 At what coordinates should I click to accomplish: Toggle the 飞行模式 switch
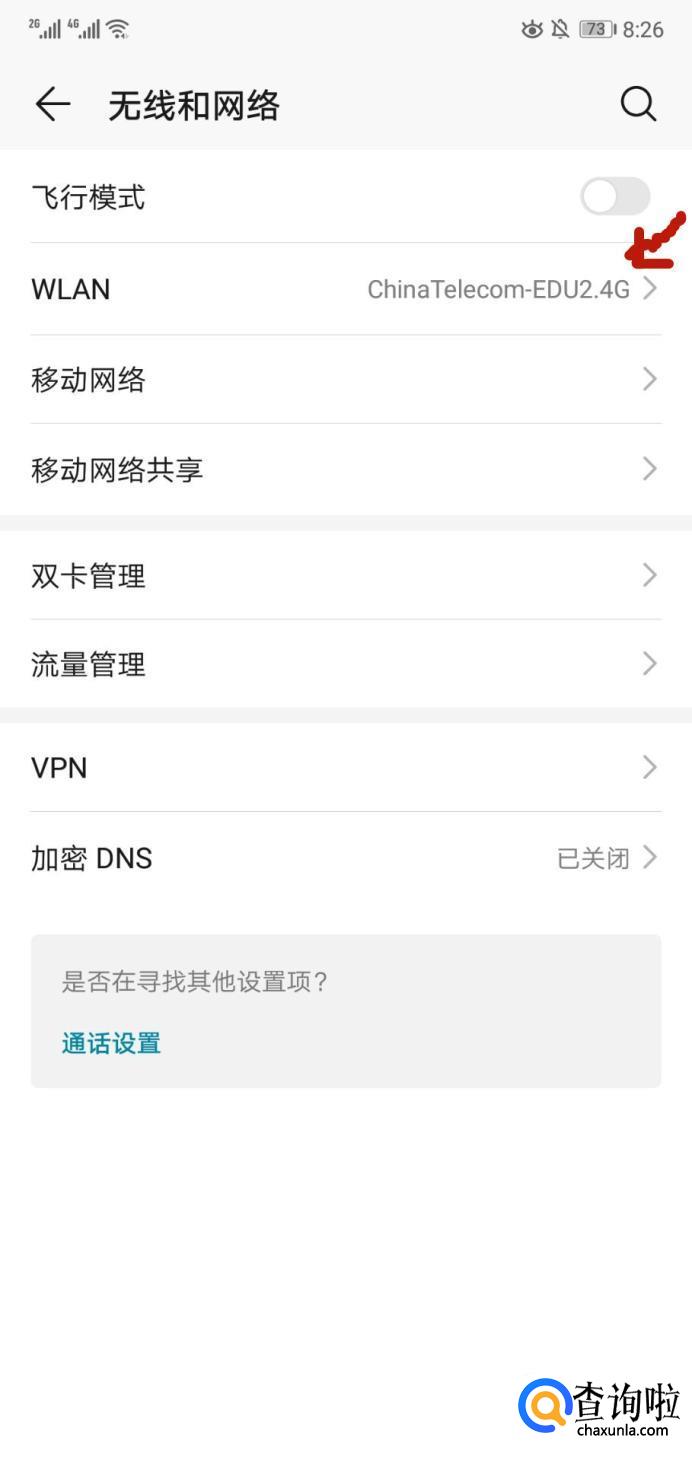[615, 197]
